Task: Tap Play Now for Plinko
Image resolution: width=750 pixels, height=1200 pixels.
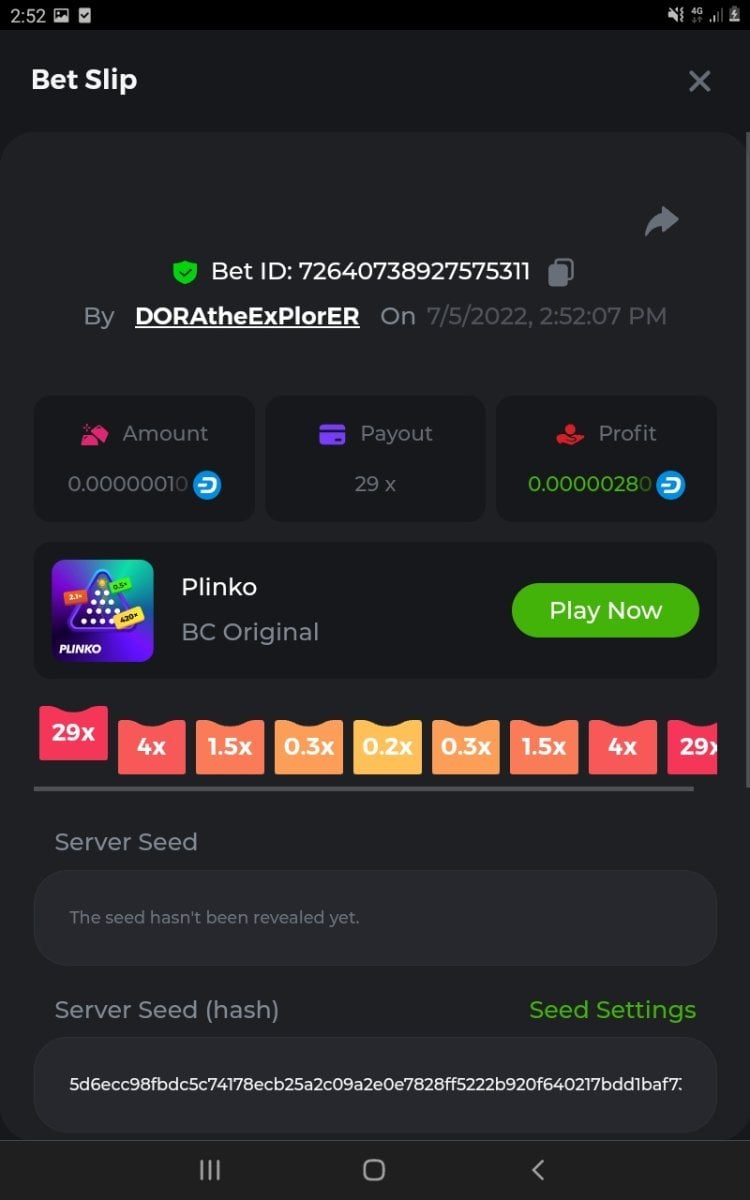Action: pos(605,610)
